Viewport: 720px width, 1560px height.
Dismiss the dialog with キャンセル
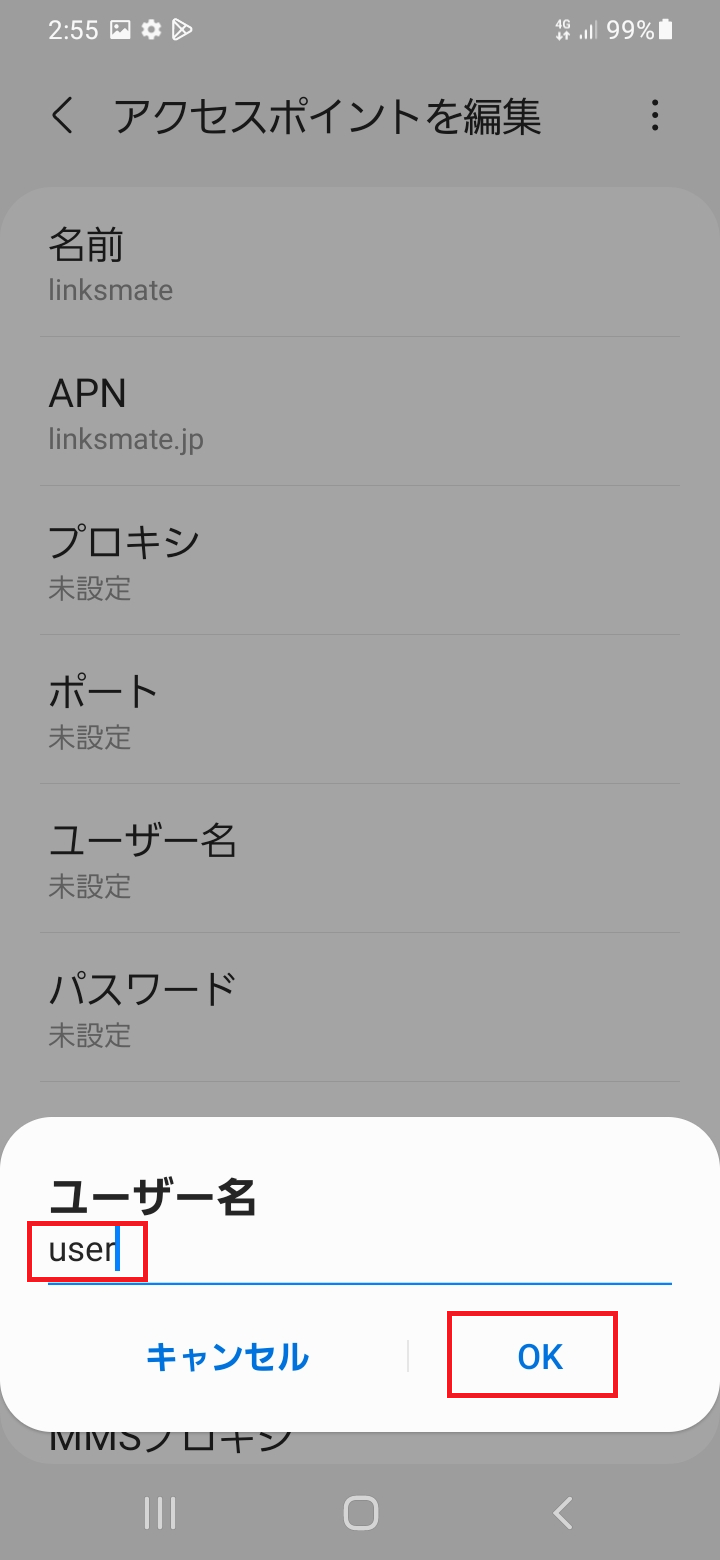point(226,1357)
